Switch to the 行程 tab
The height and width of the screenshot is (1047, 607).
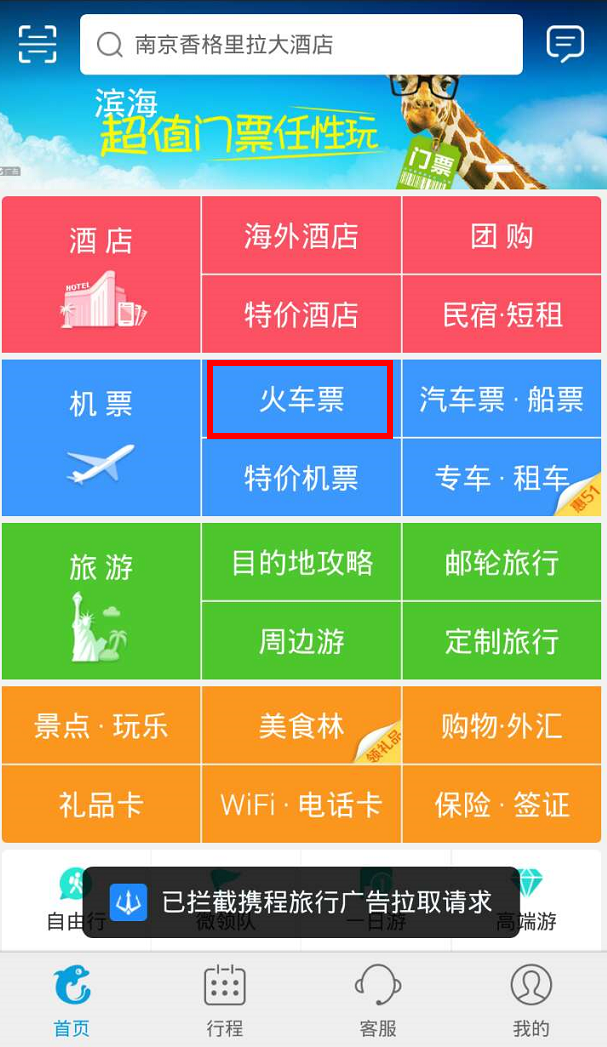(x=225, y=1000)
